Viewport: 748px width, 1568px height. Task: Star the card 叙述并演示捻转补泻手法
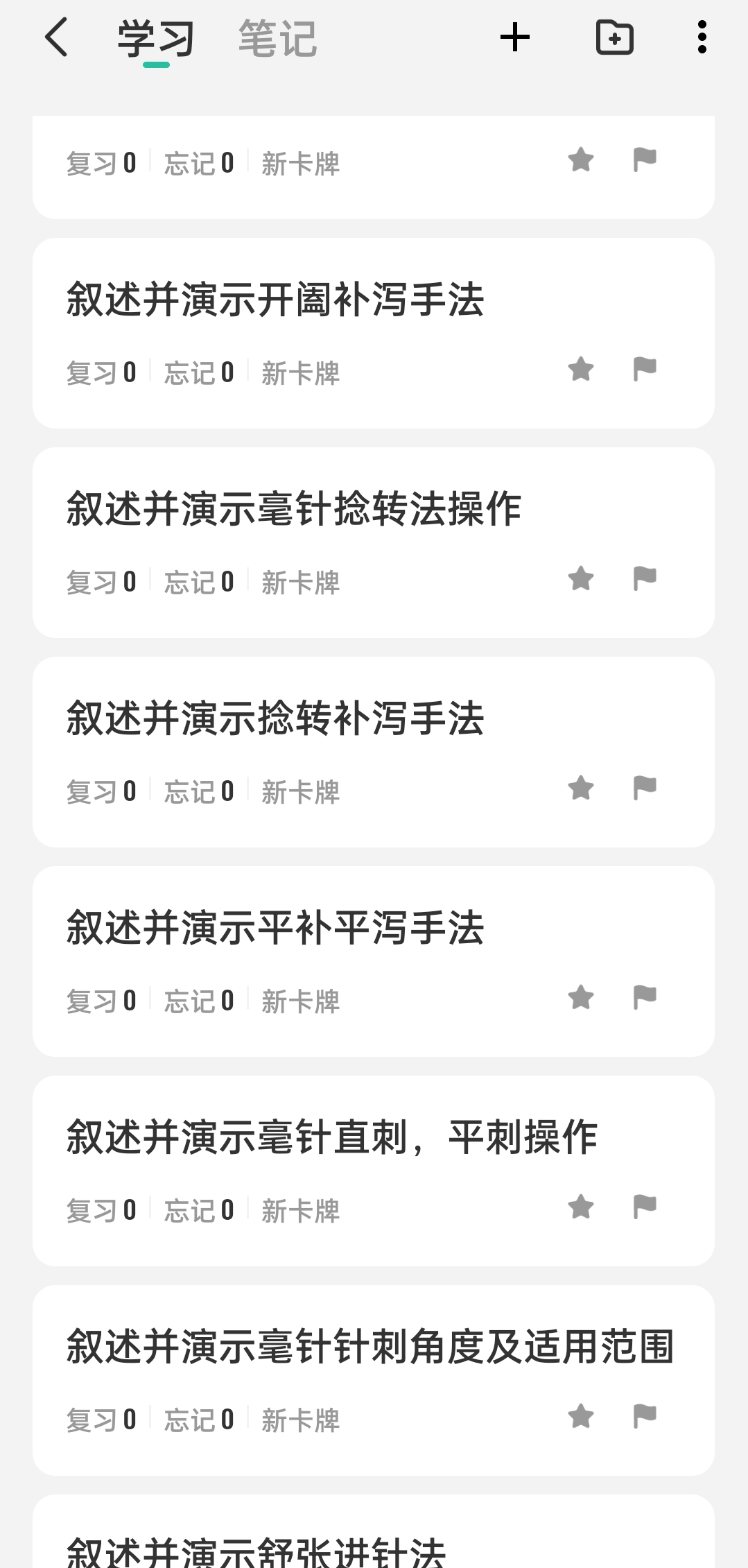click(581, 788)
